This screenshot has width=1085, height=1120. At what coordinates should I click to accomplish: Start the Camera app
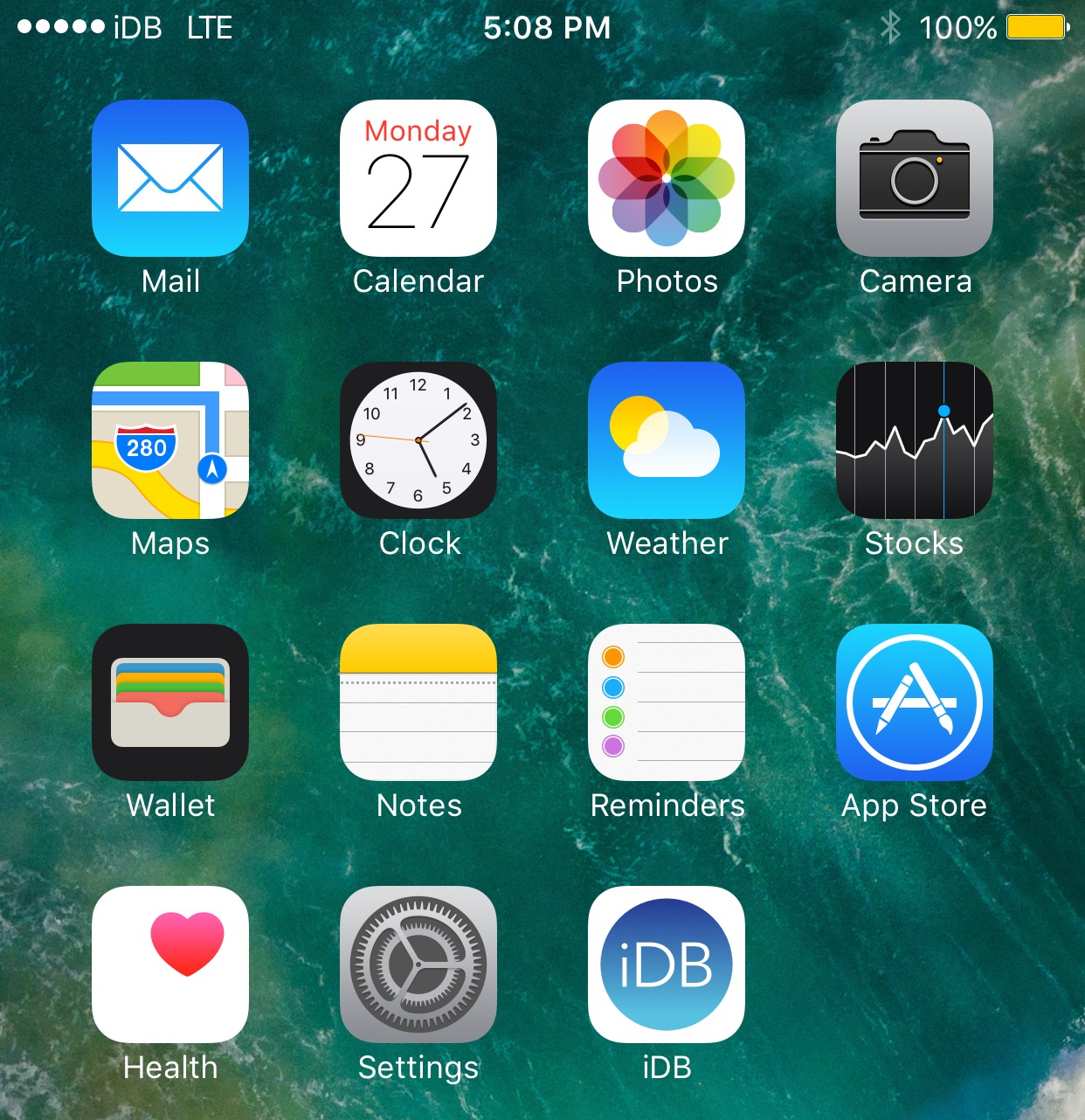tap(915, 179)
